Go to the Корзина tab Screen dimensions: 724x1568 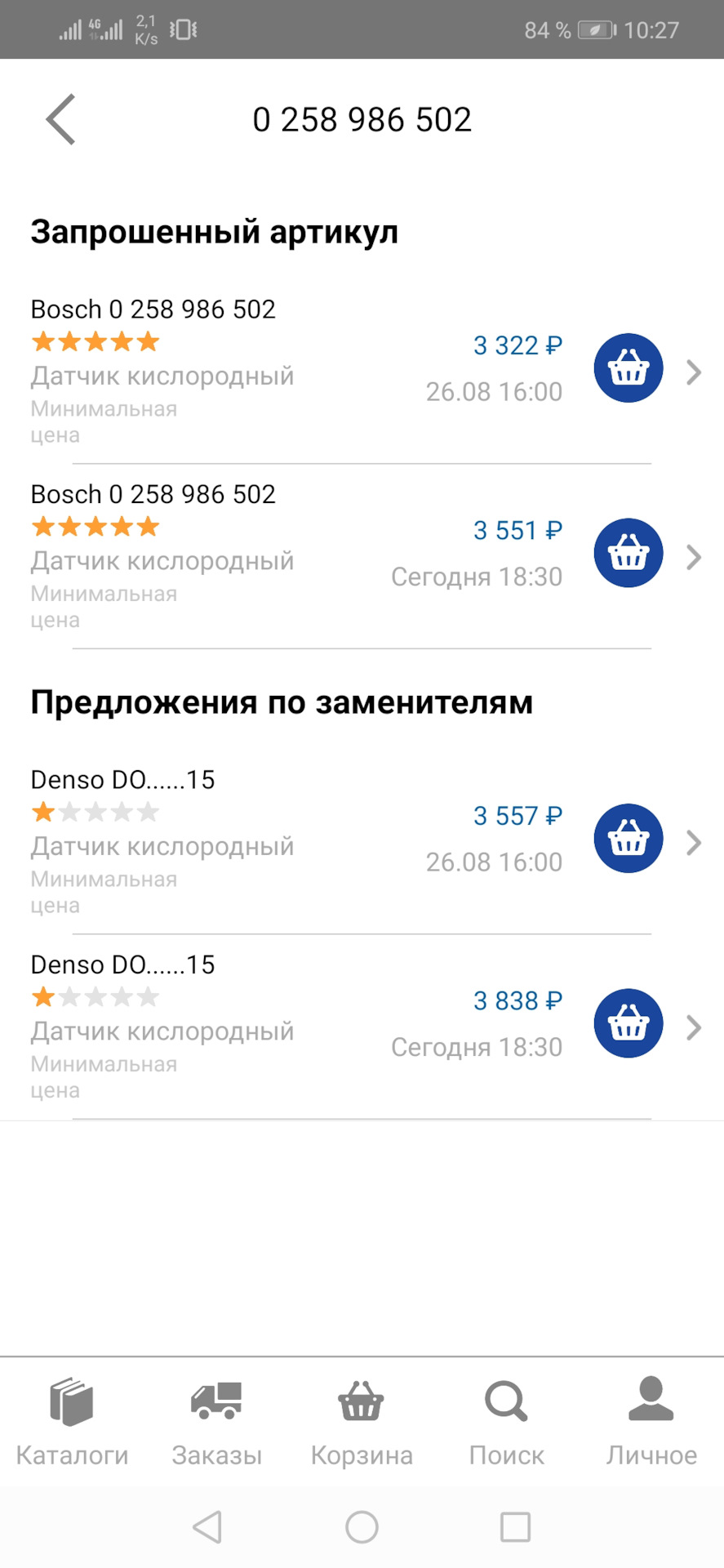tap(362, 1421)
